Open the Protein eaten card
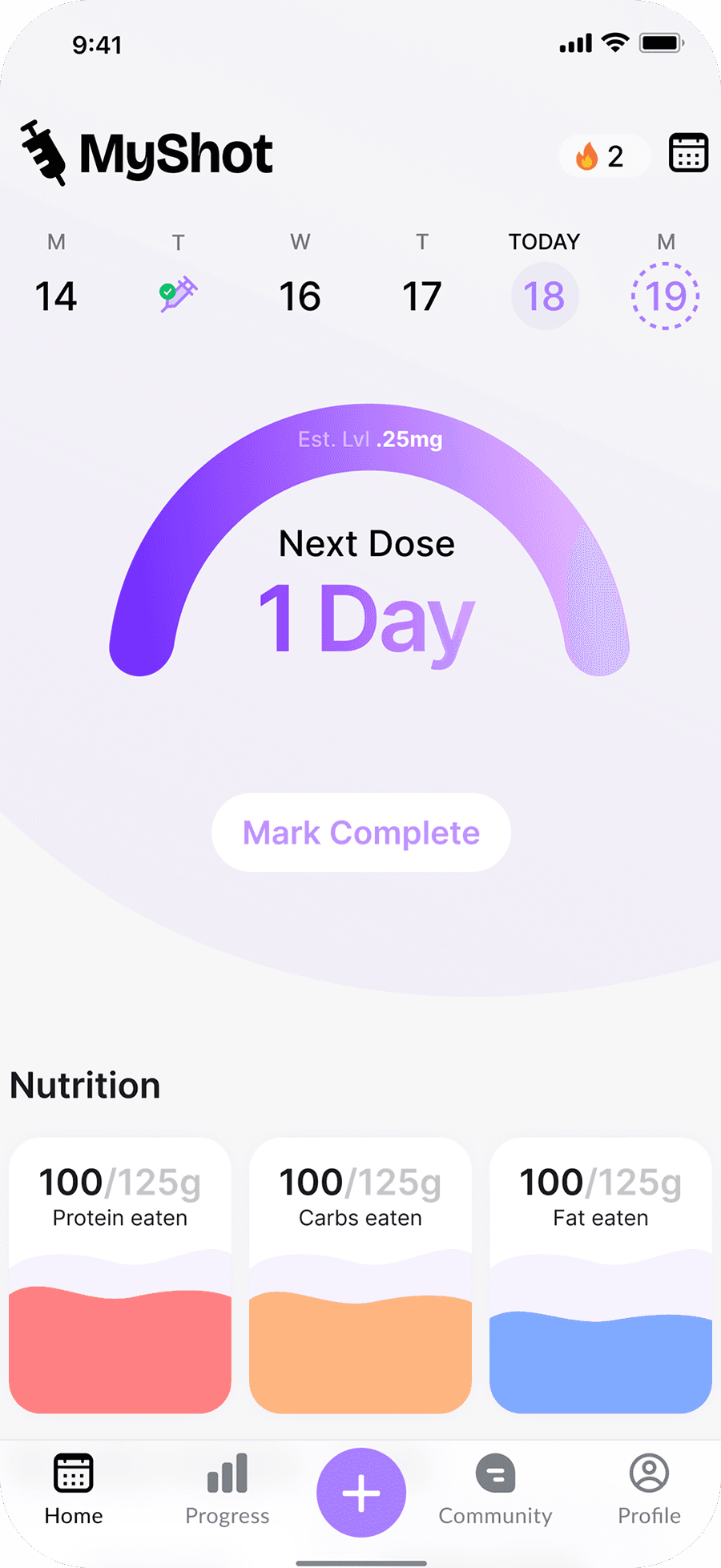The width and height of the screenshot is (721, 1568). (120, 1275)
